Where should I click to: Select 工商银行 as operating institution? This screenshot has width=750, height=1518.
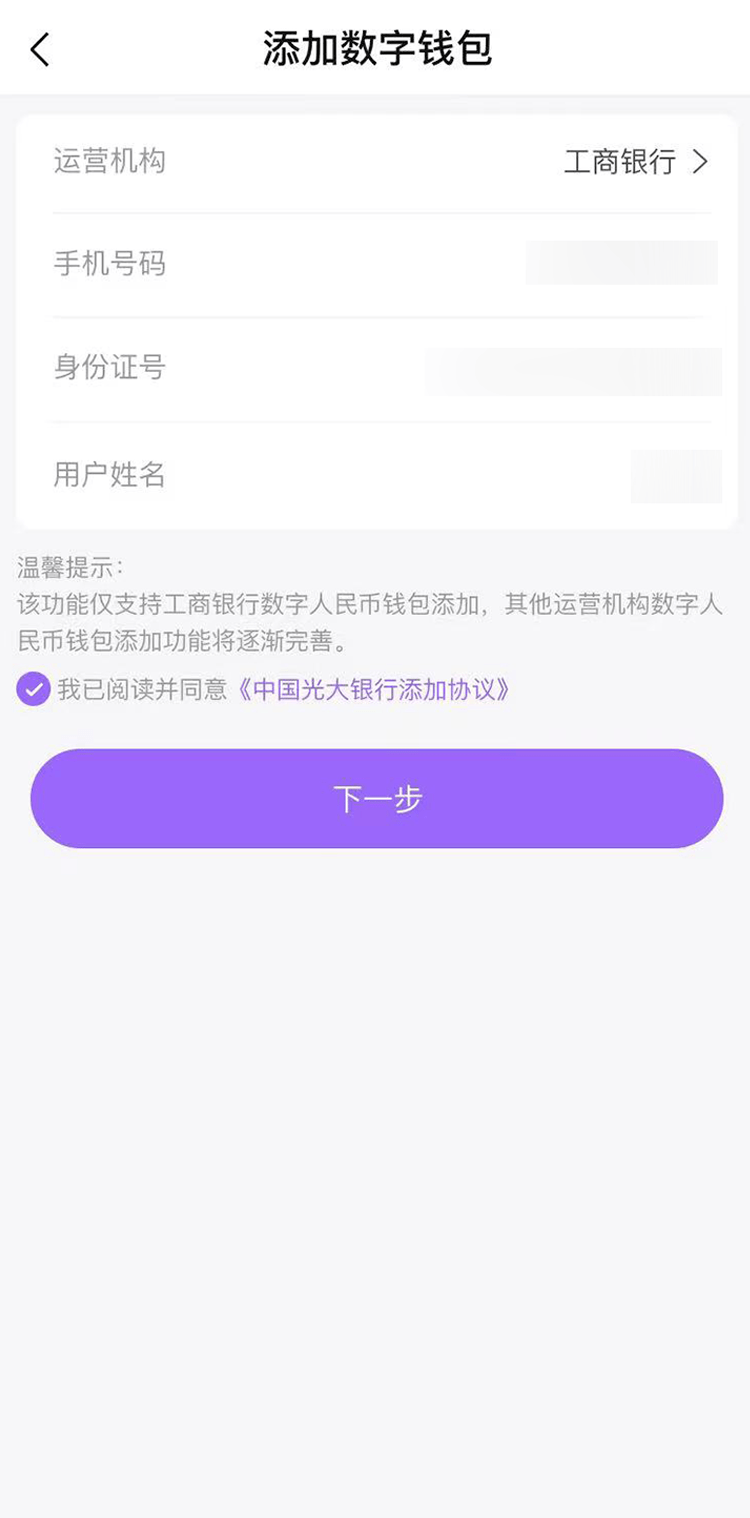click(x=620, y=161)
